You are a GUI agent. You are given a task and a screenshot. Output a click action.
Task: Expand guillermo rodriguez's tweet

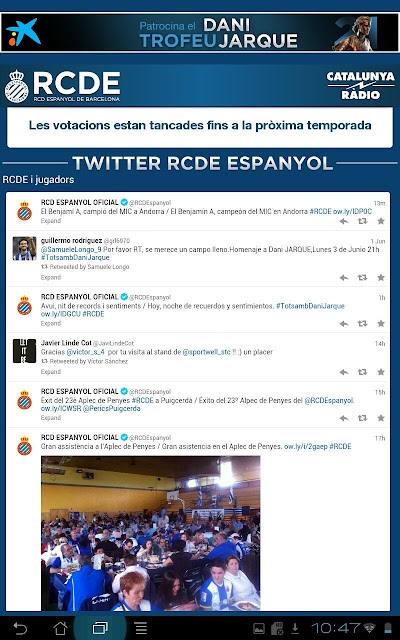[x=51, y=277]
